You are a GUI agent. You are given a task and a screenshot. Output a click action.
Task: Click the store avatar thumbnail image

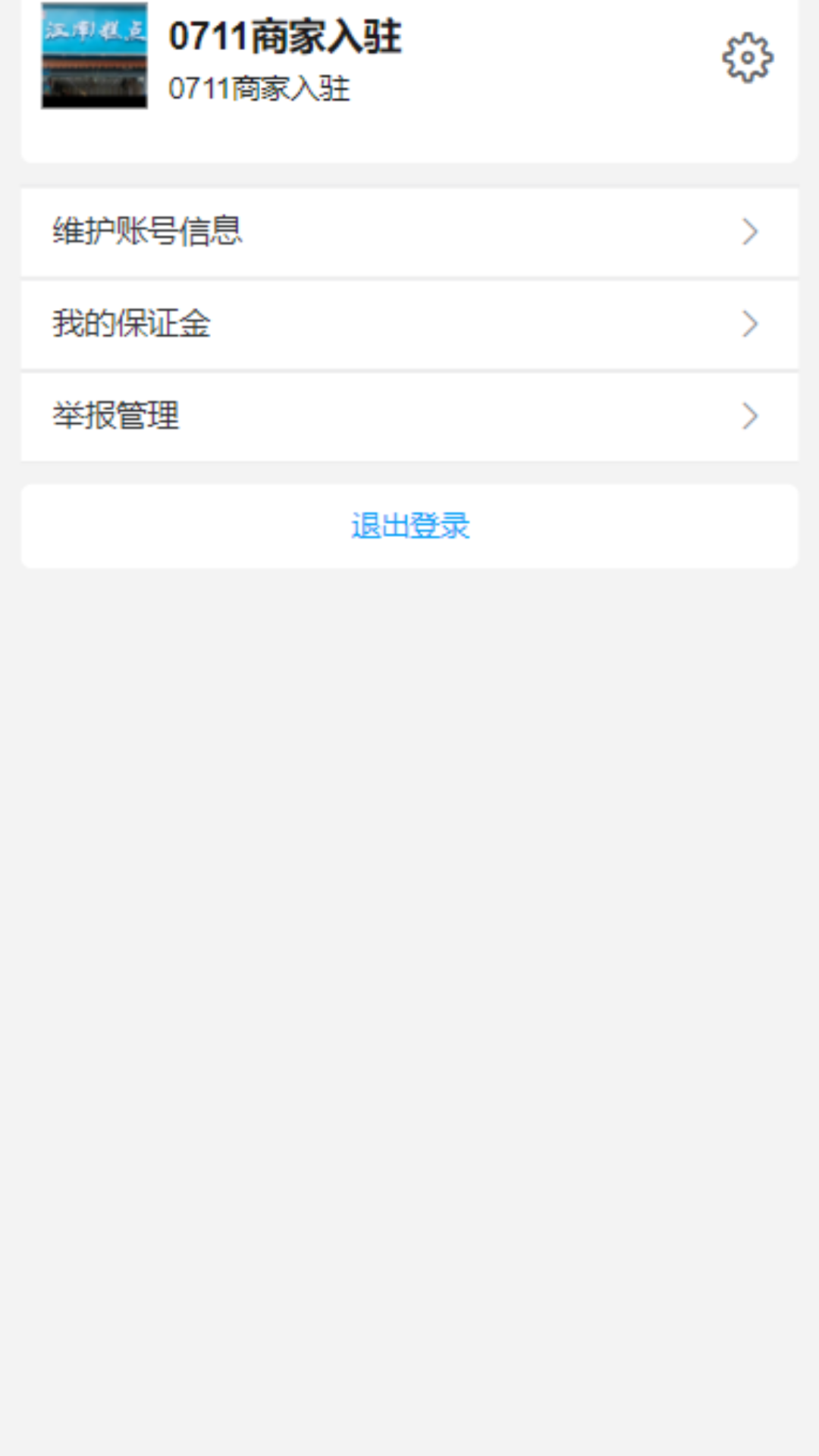pos(93,55)
